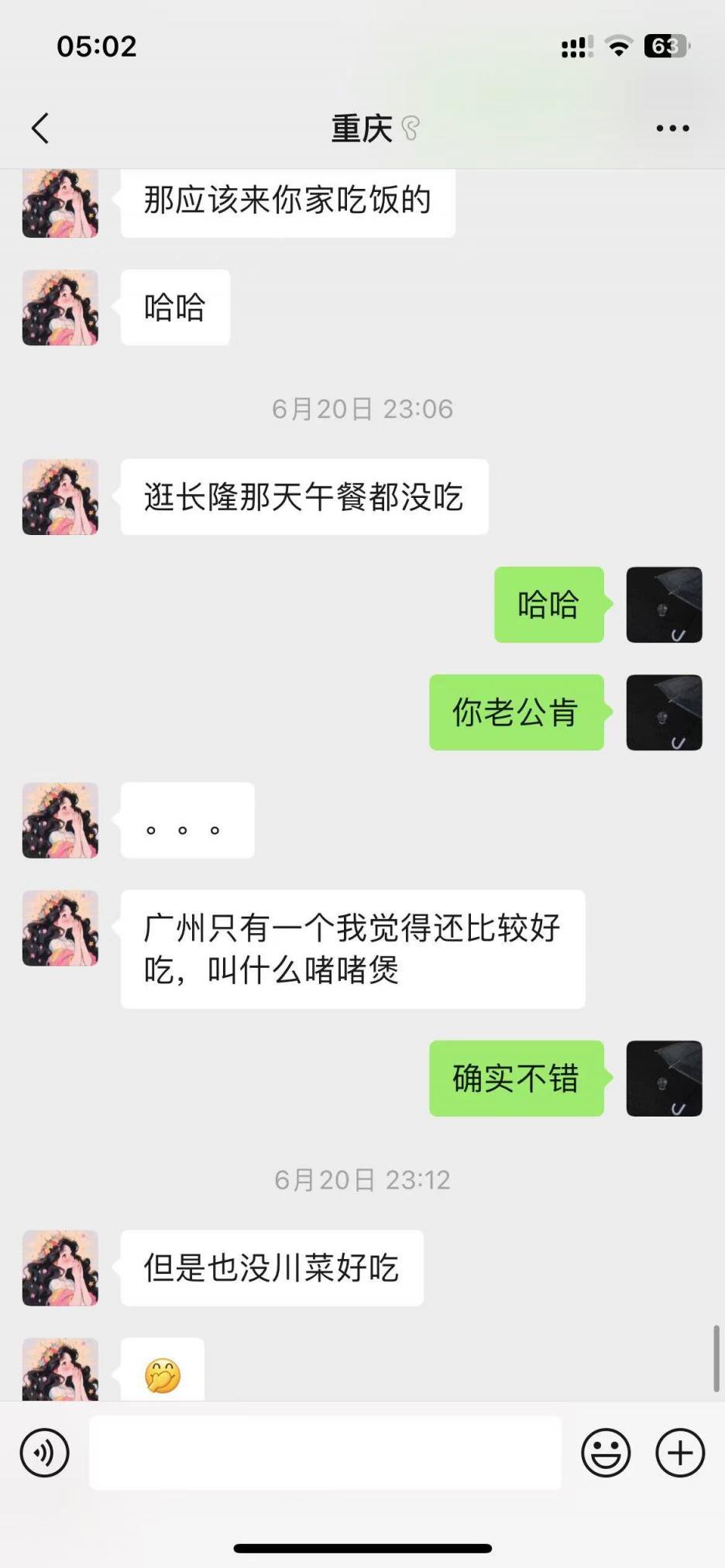Open my avatar beside 确实不错
This screenshot has height=1568, width=725.
click(664, 1079)
